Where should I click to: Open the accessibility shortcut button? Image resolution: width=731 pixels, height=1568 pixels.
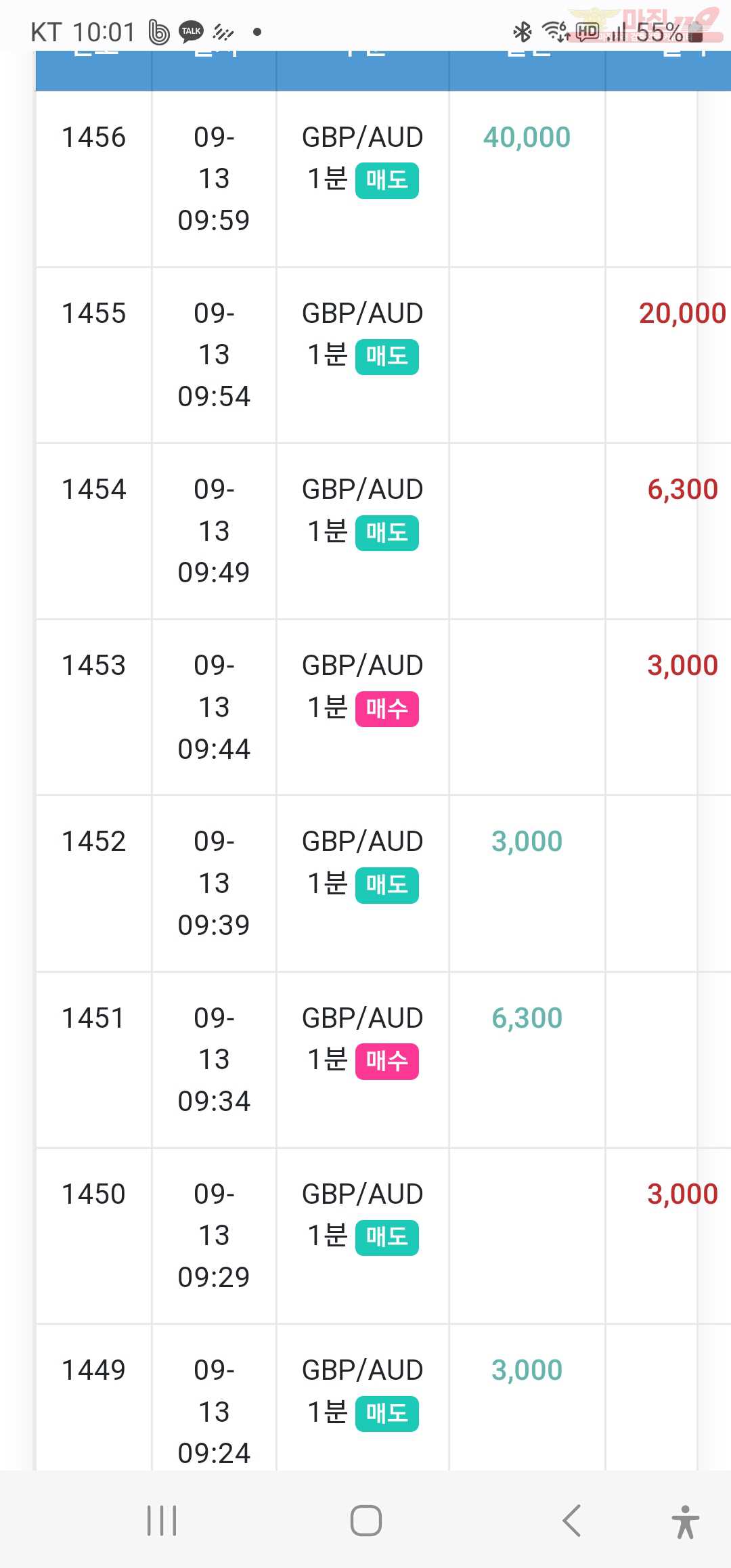point(685,1521)
